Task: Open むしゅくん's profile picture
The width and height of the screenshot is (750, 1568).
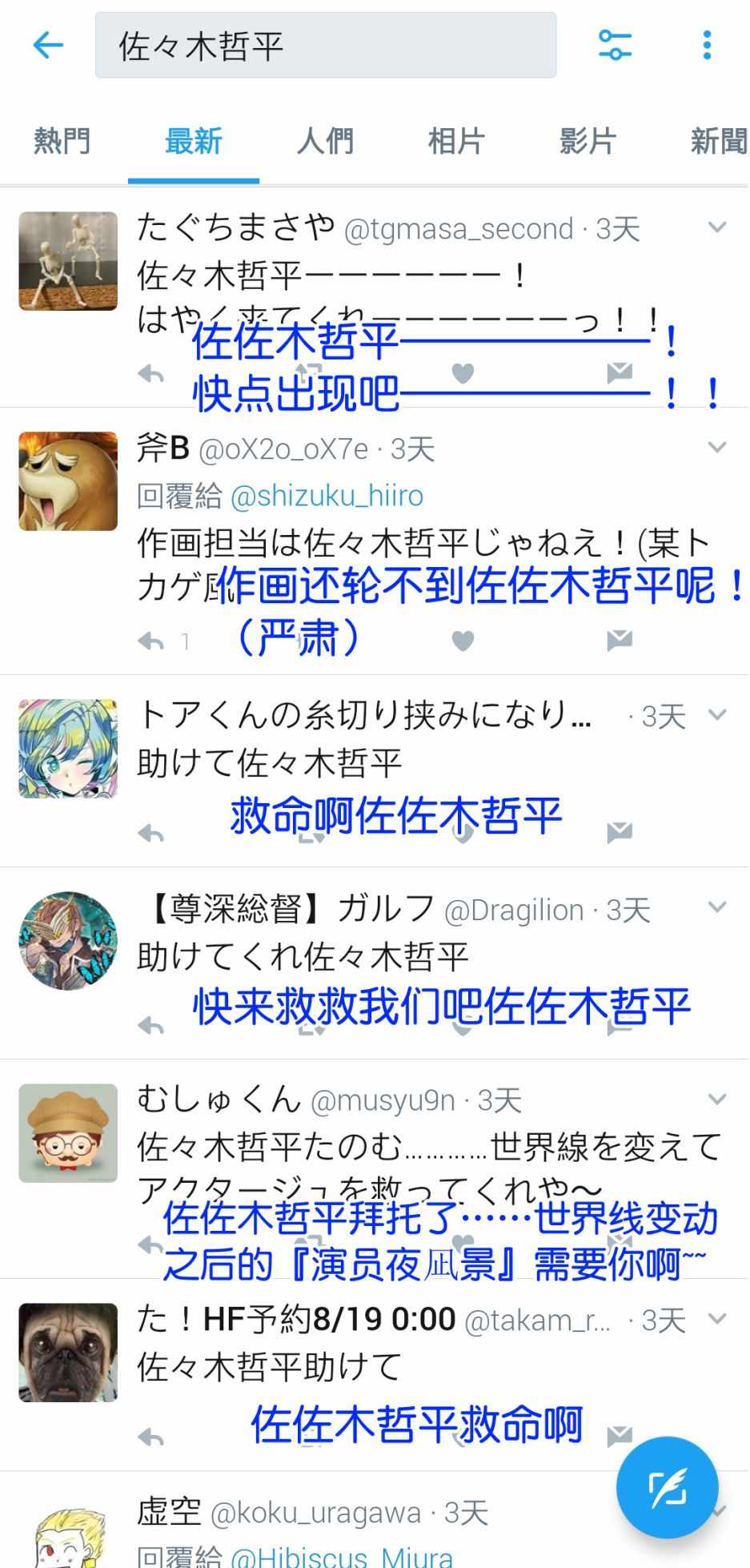Action: click(68, 1133)
